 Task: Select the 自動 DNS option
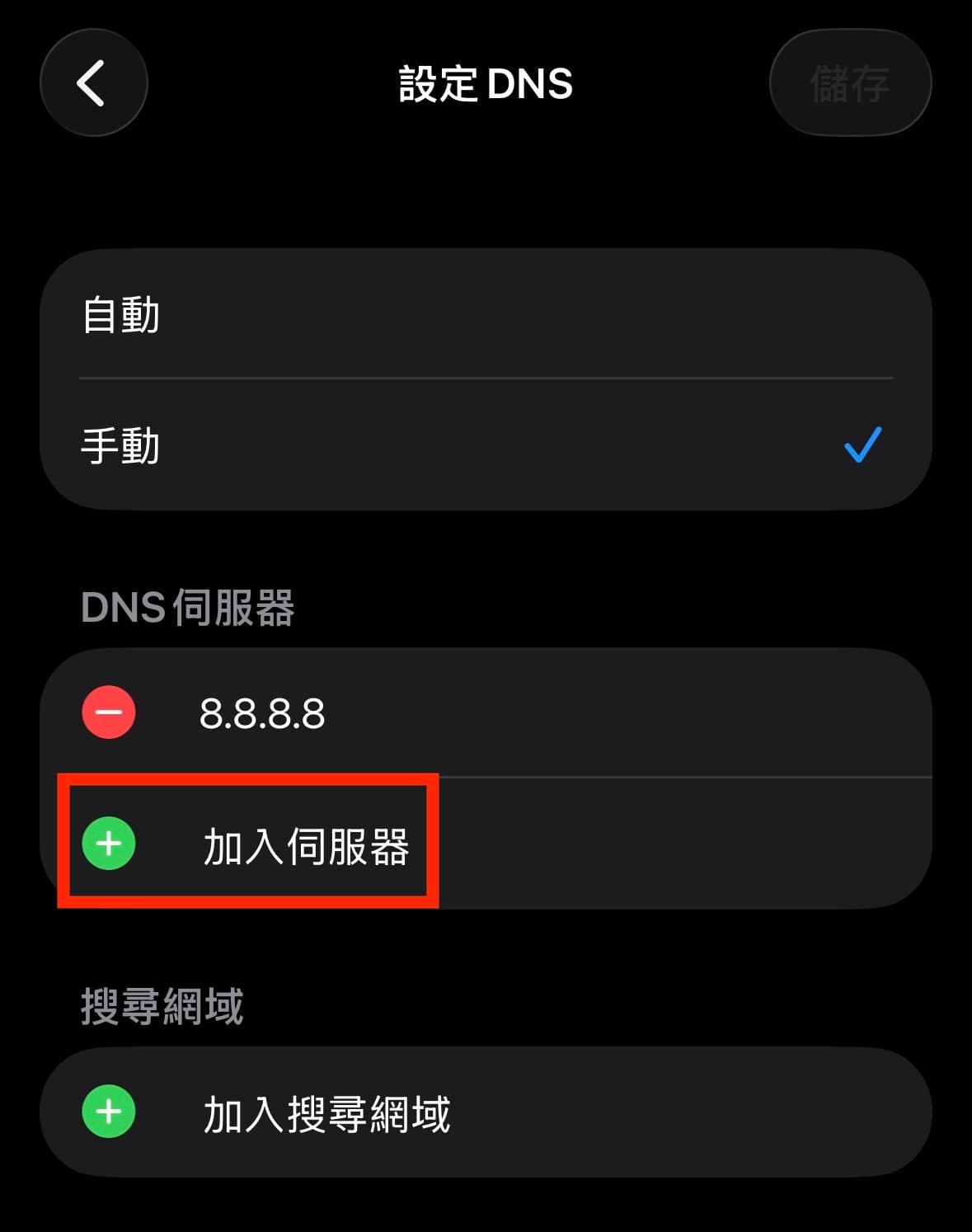tap(485, 315)
